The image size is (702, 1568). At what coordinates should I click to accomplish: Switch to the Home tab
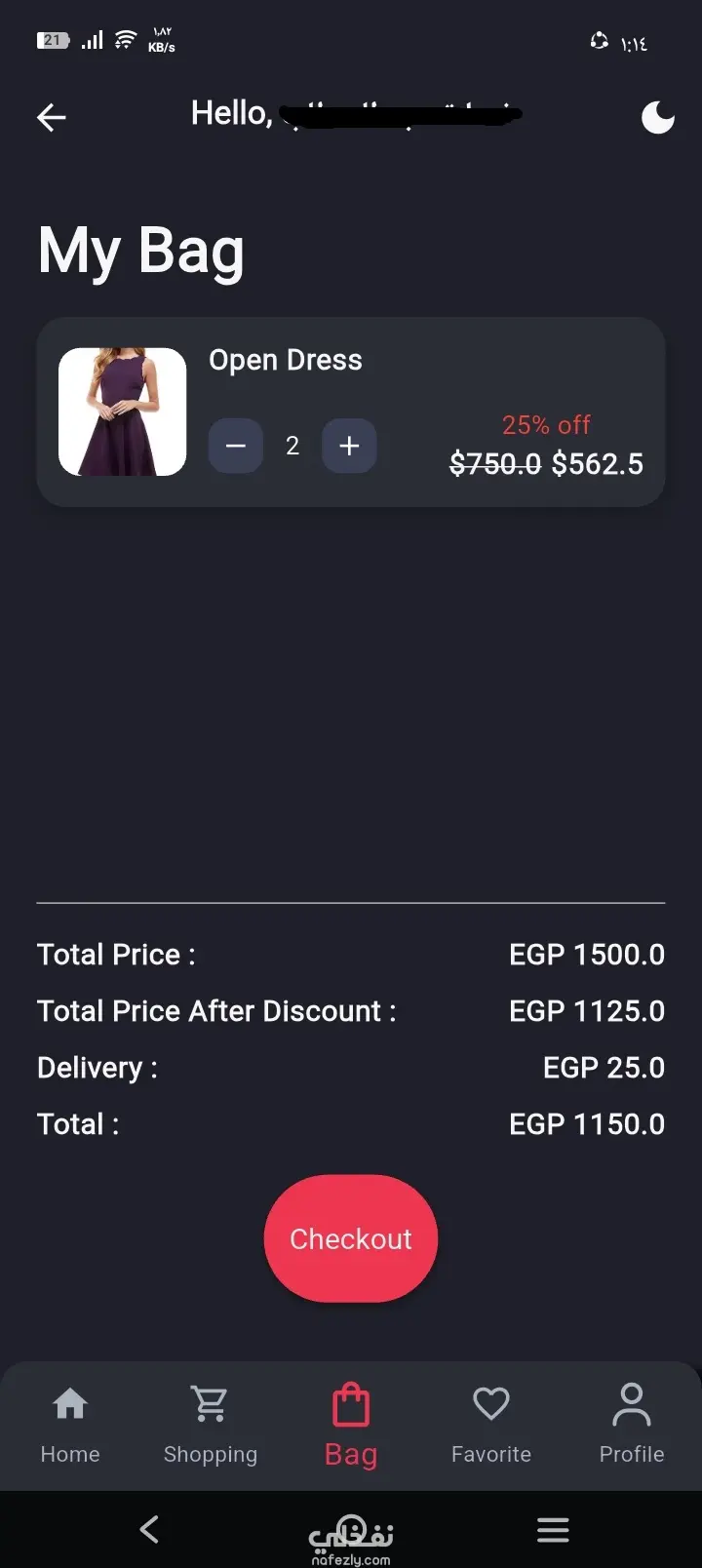[x=70, y=1425]
